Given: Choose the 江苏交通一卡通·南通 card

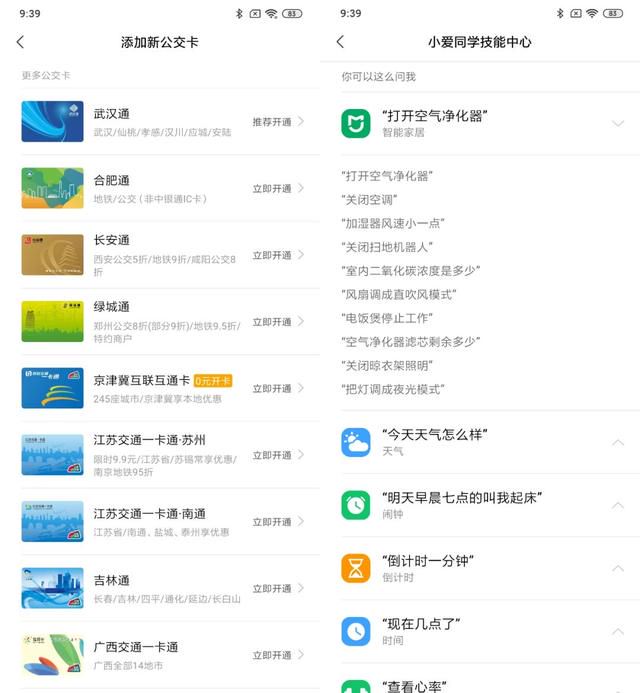Looking at the screenshot, I should (x=160, y=522).
